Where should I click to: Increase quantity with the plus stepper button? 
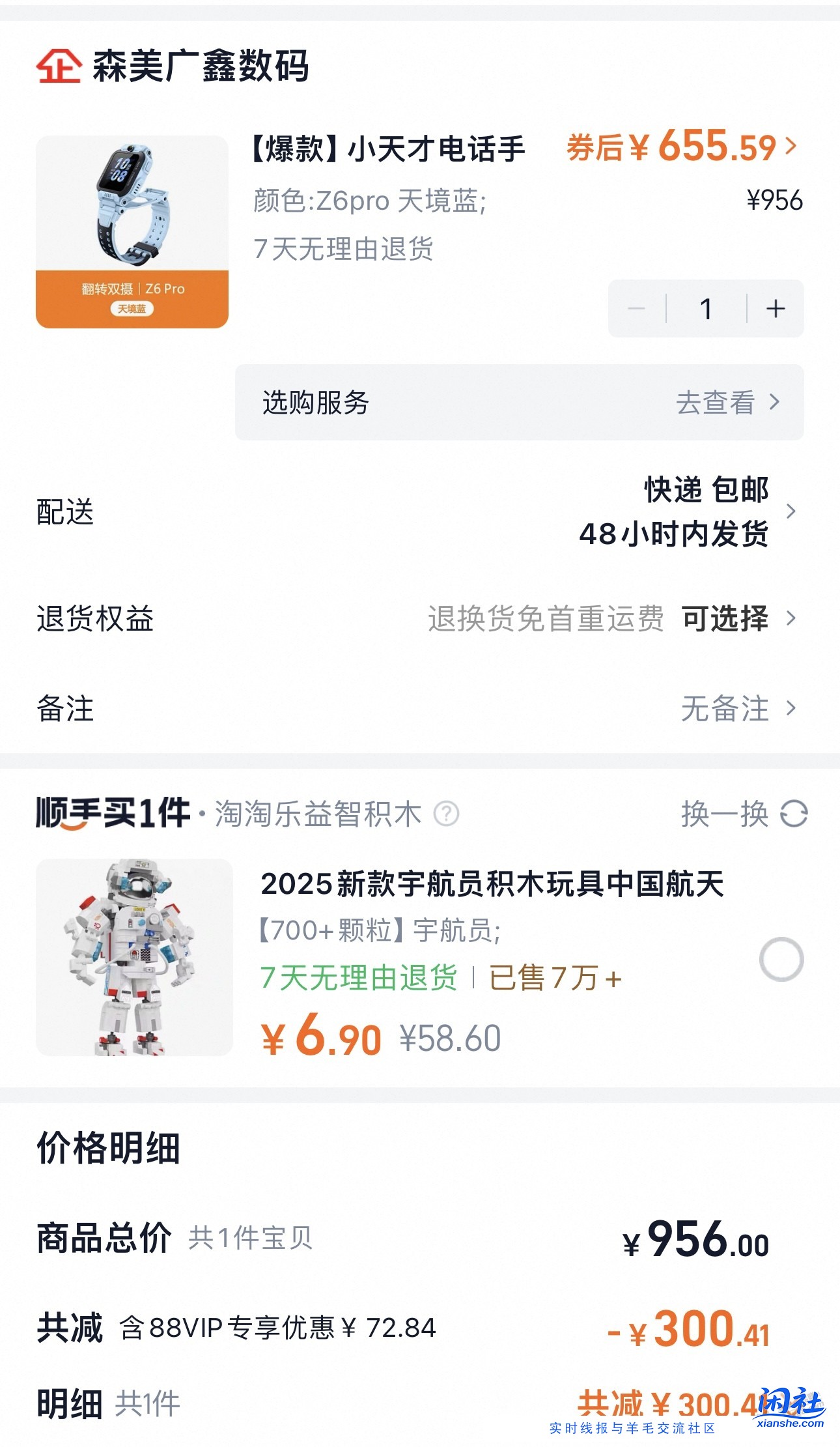click(774, 309)
